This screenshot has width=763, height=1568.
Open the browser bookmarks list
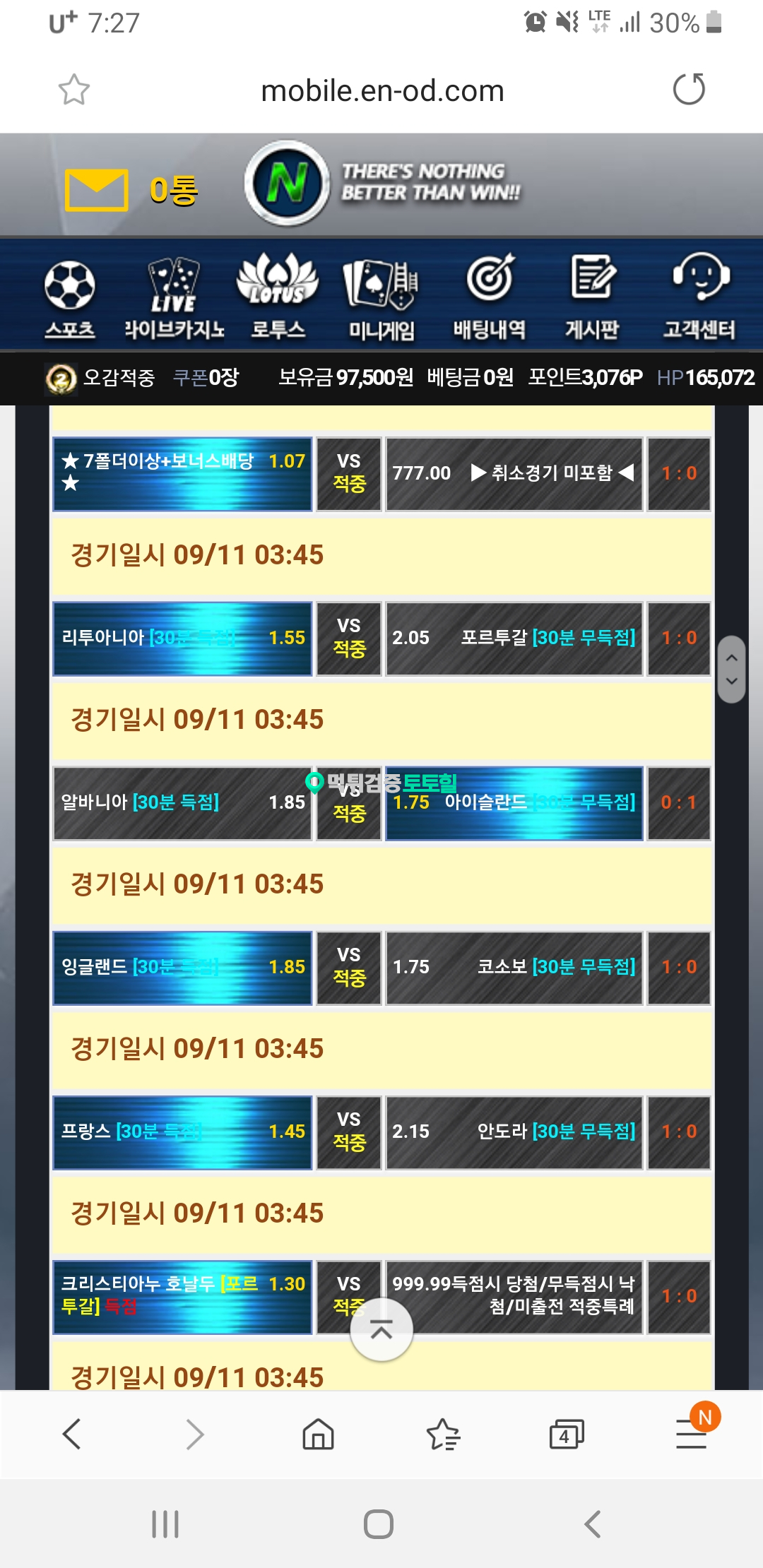(443, 1435)
